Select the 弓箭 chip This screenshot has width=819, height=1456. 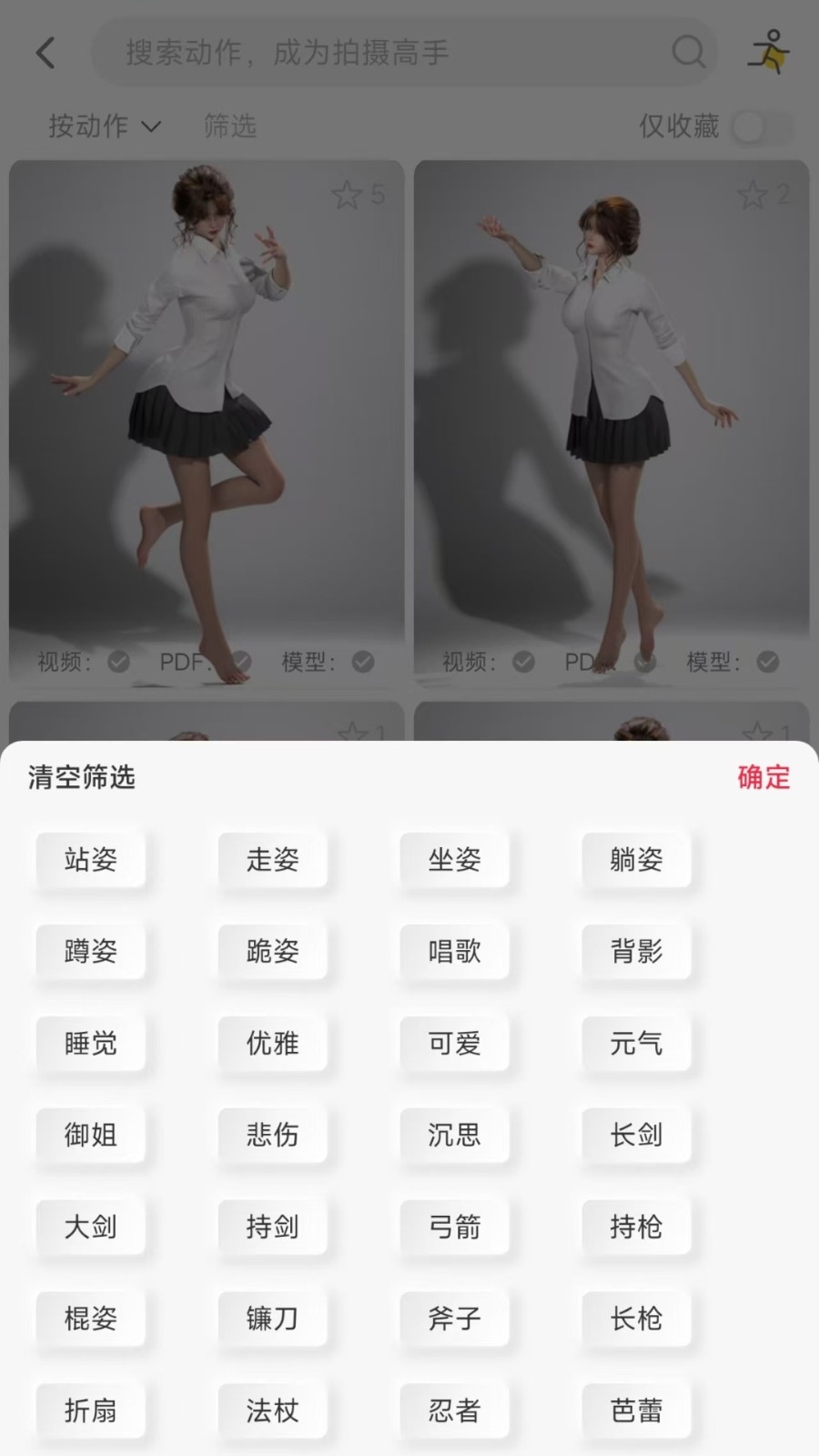coord(455,1227)
